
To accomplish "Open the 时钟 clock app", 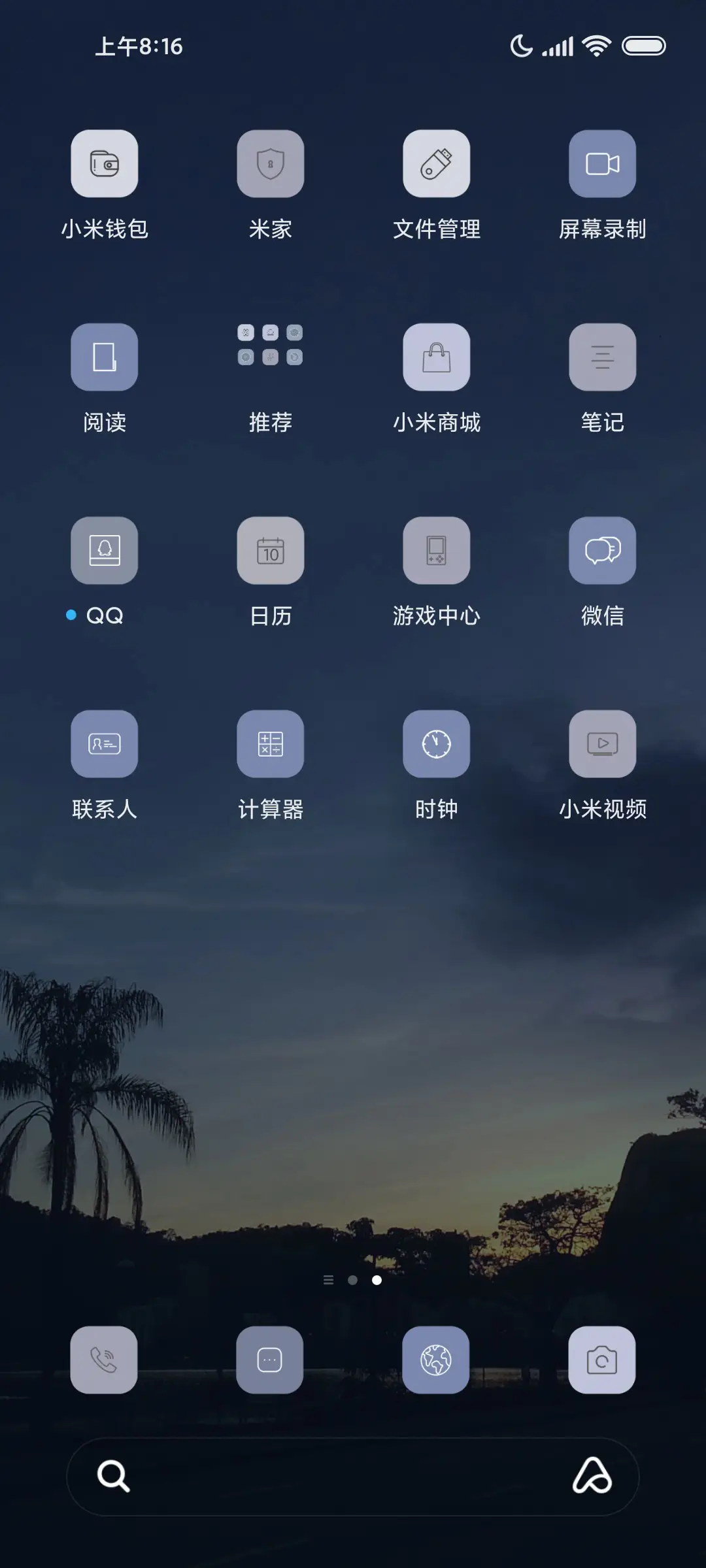I will pos(437,744).
